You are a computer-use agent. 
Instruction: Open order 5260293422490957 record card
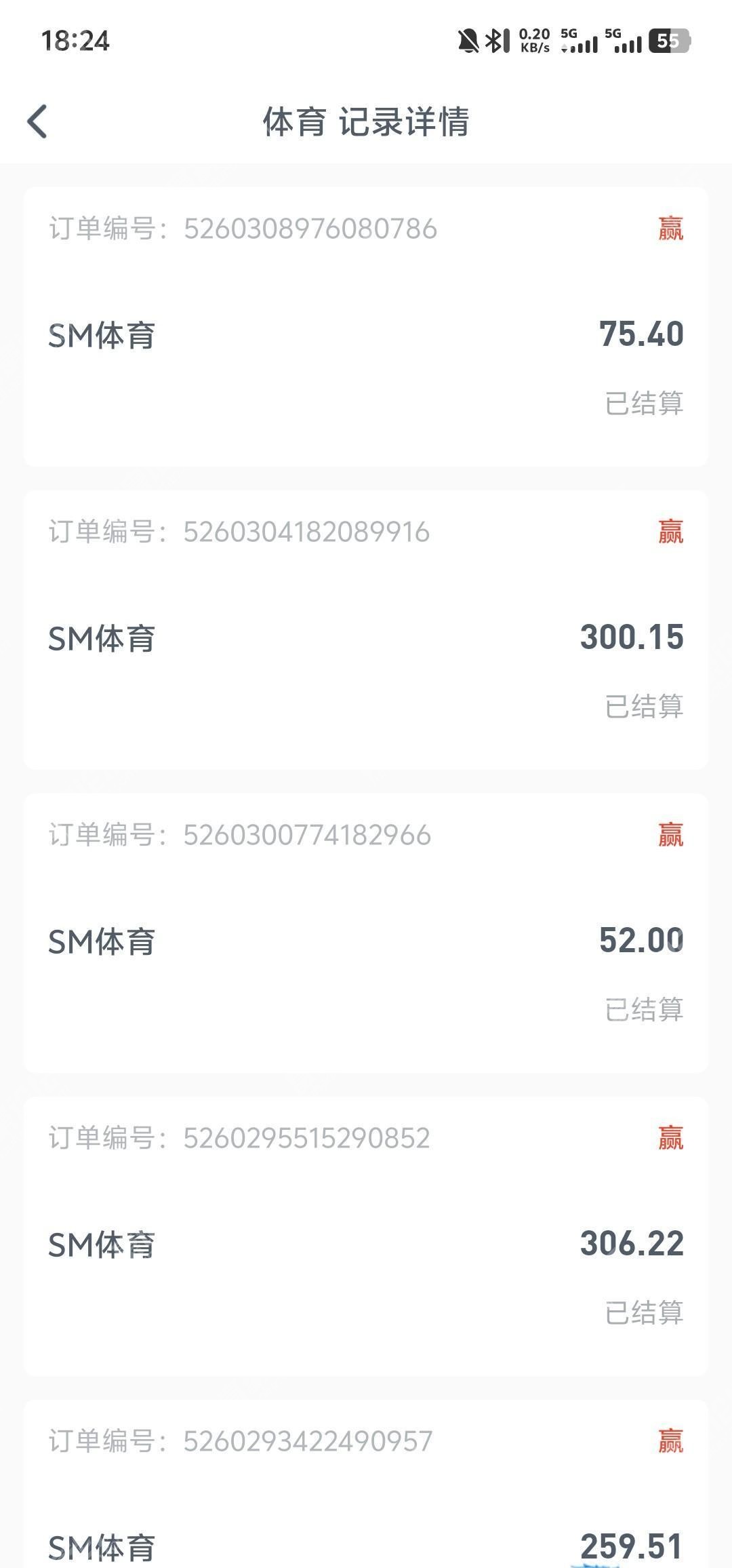click(x=366, y=1484)
